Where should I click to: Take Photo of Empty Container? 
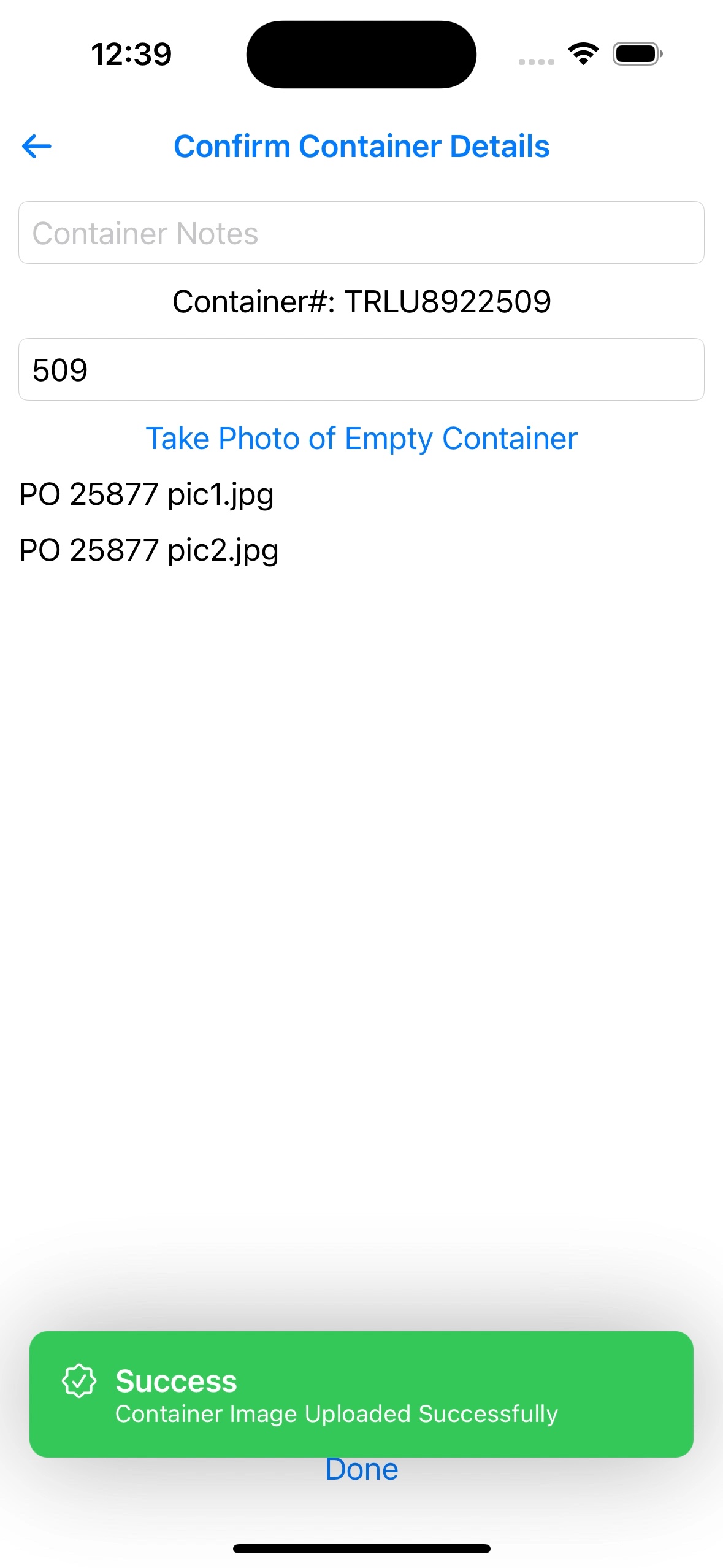tap(361, 439)
